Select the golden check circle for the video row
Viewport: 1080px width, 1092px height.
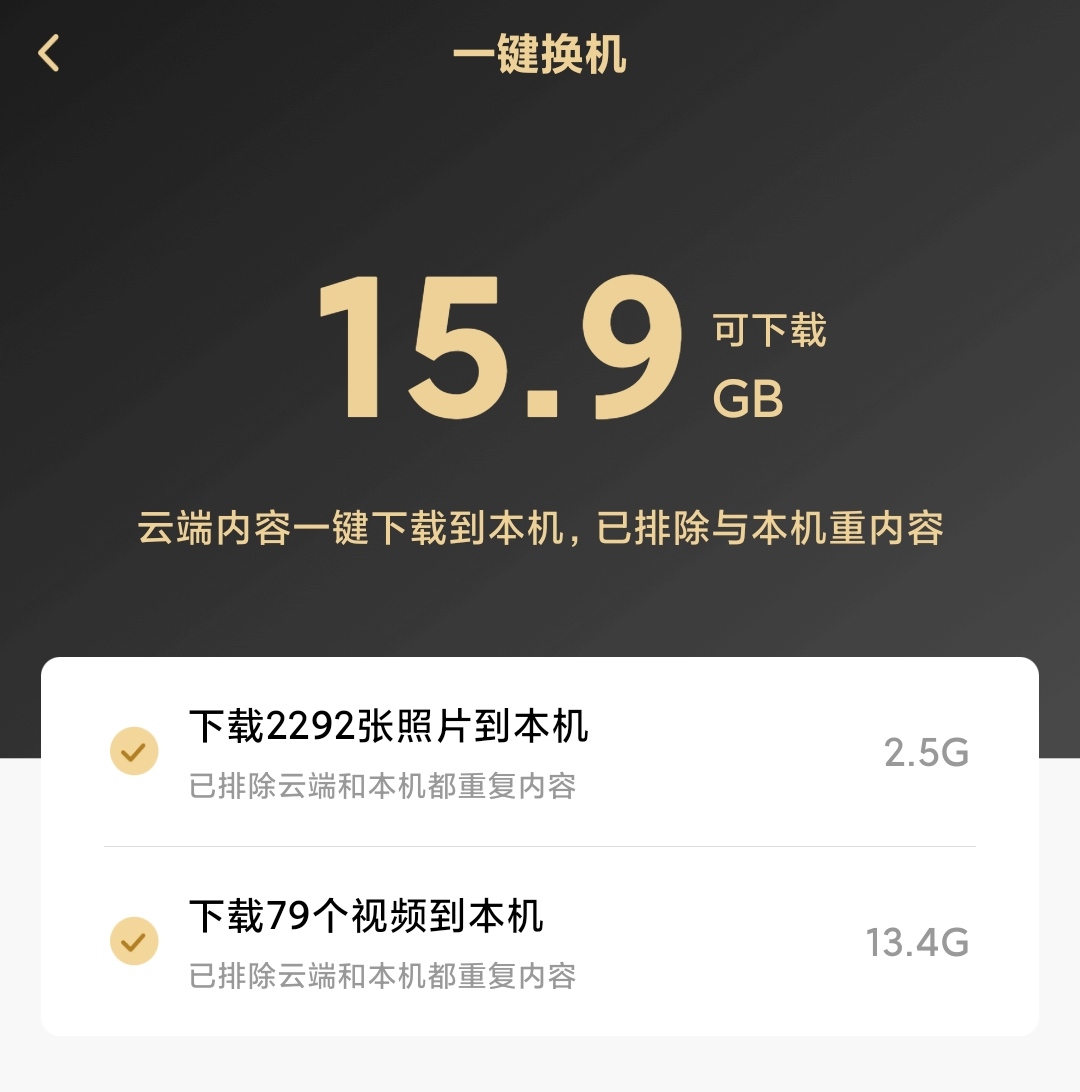[x=134, y=940]
